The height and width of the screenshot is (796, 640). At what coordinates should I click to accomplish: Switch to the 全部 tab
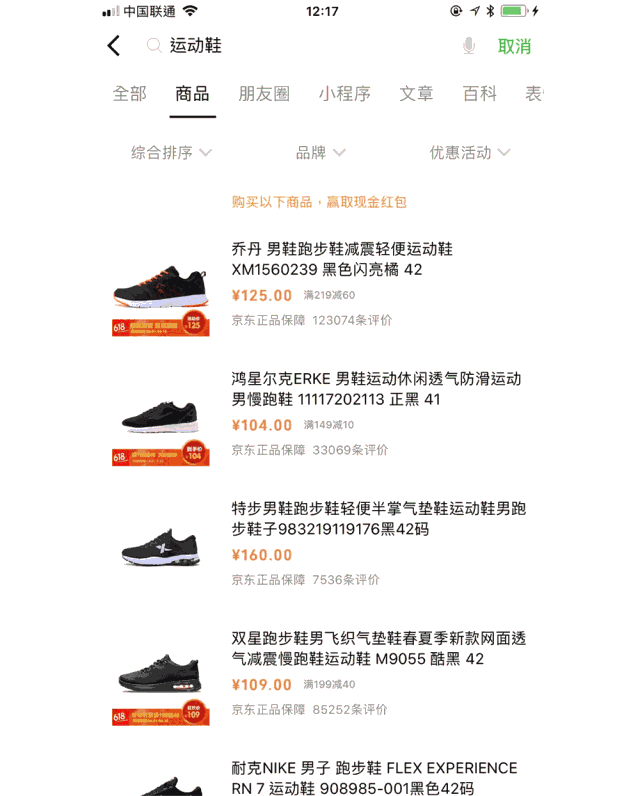coord(130,94)
